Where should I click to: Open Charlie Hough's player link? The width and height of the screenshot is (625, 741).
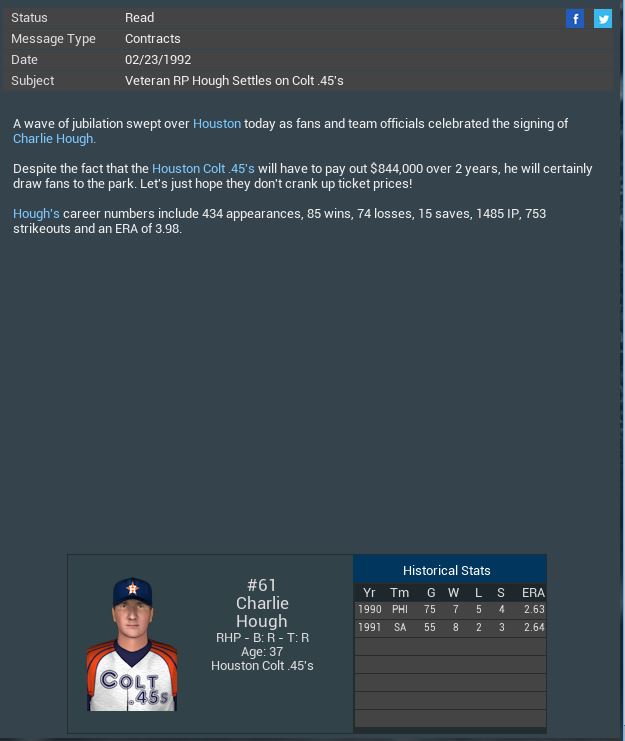point(53,139)
